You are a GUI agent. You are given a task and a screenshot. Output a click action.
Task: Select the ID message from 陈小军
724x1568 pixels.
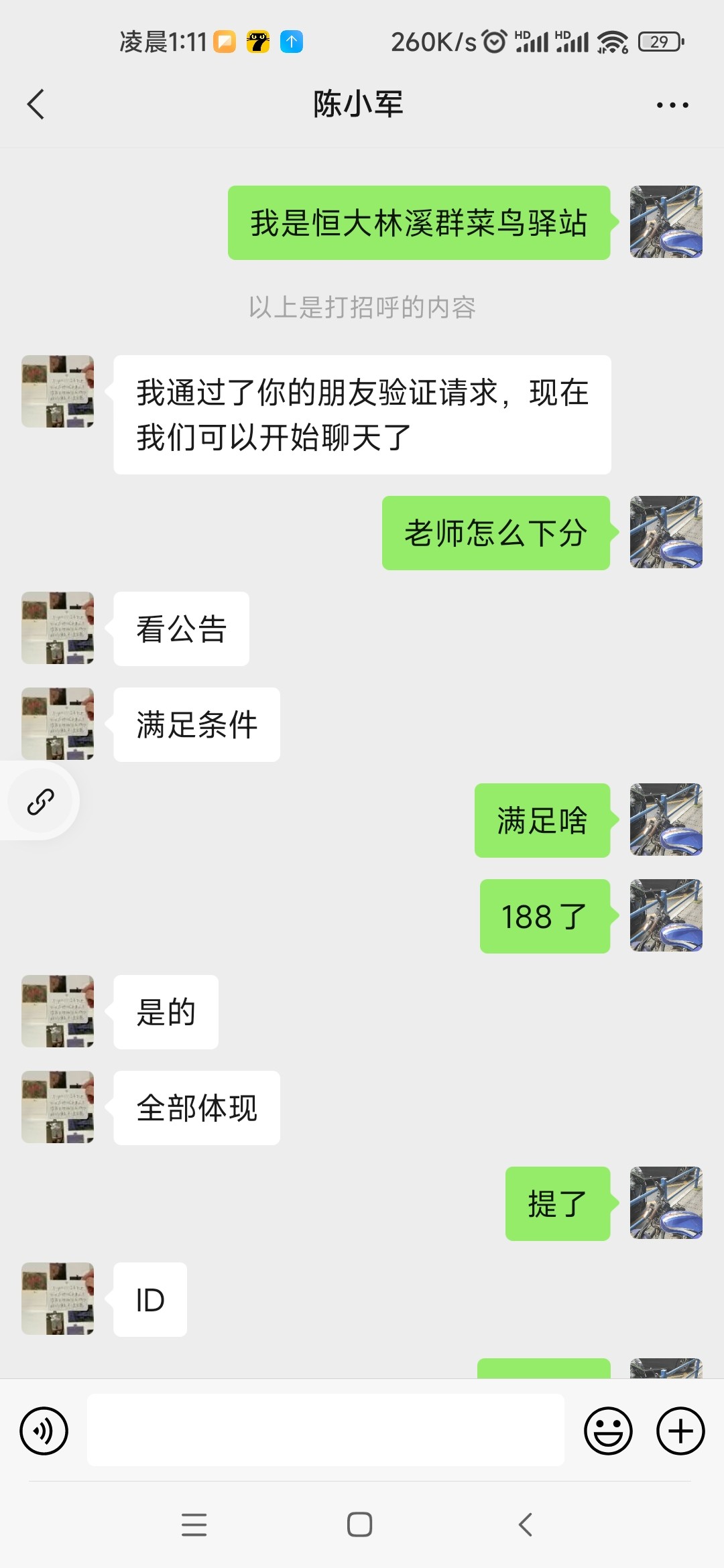[x=149, y=1299]
